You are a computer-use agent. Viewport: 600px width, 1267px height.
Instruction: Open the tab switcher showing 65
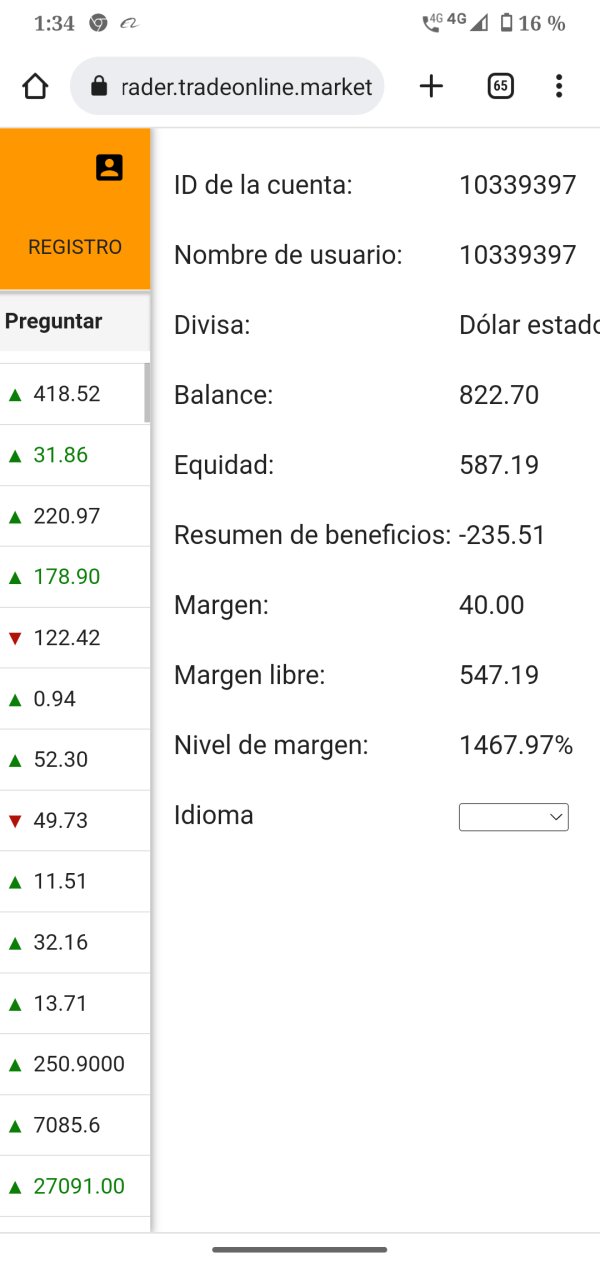tap(501, 87)
